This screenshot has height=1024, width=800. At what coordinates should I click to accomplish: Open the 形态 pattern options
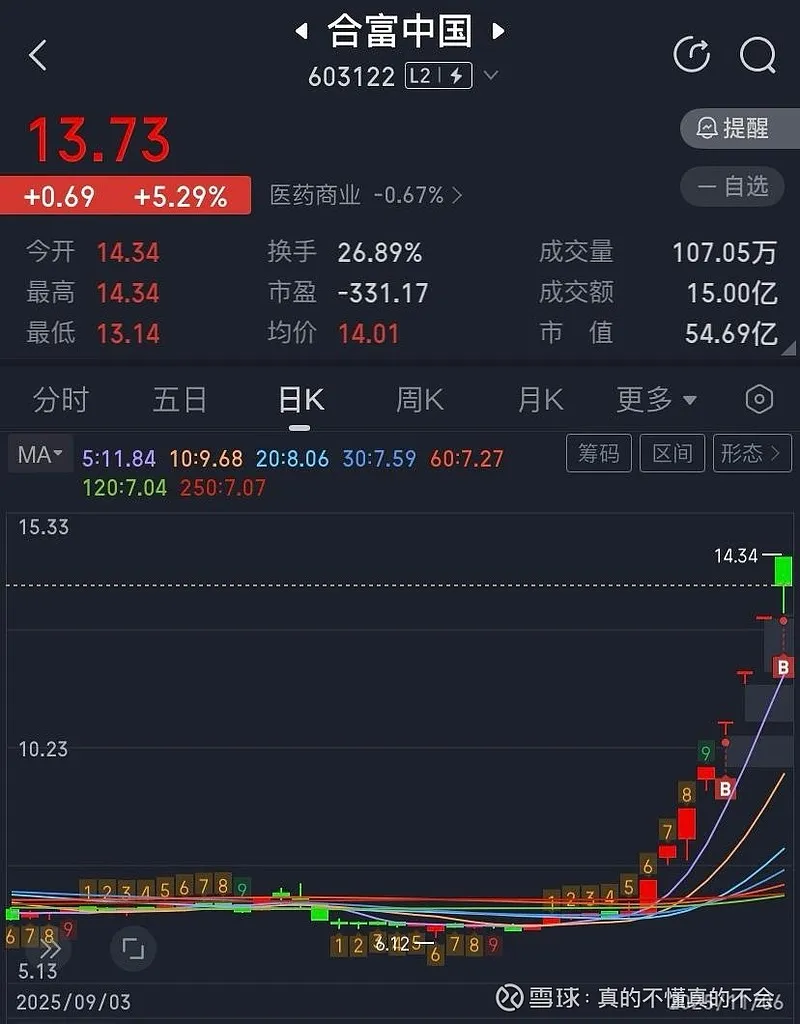751,453
